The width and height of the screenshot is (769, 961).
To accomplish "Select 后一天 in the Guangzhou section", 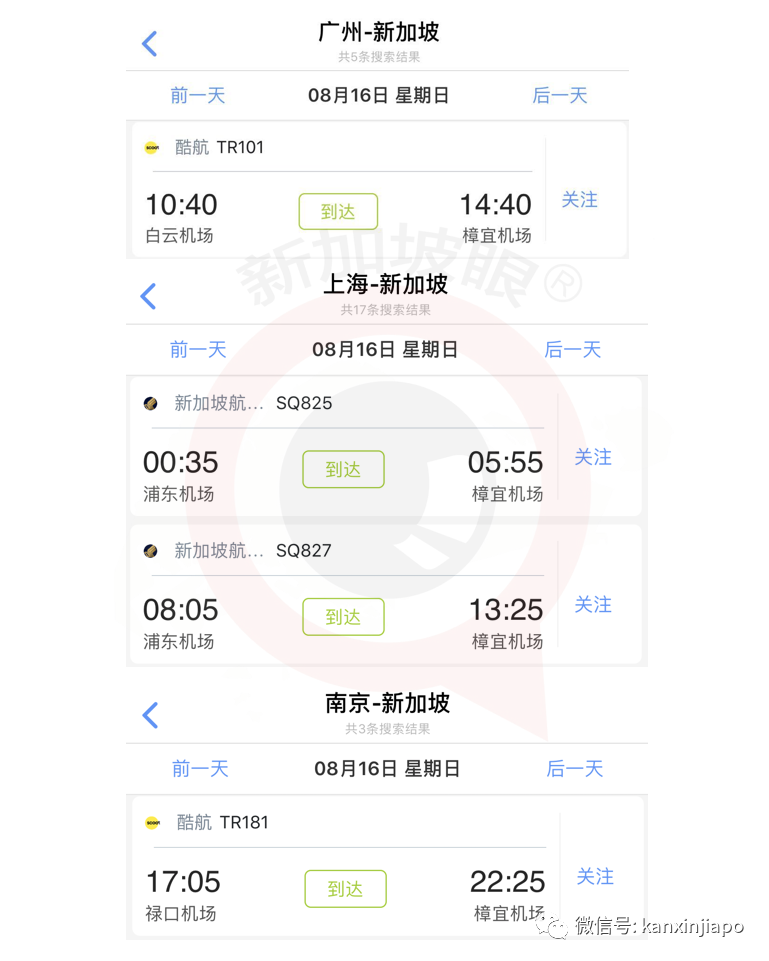I will point(560,95).
